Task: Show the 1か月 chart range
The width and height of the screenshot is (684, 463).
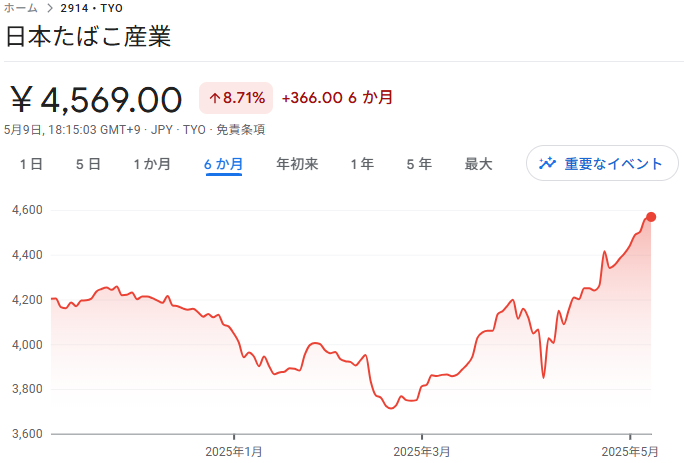Action: [152, 164]
